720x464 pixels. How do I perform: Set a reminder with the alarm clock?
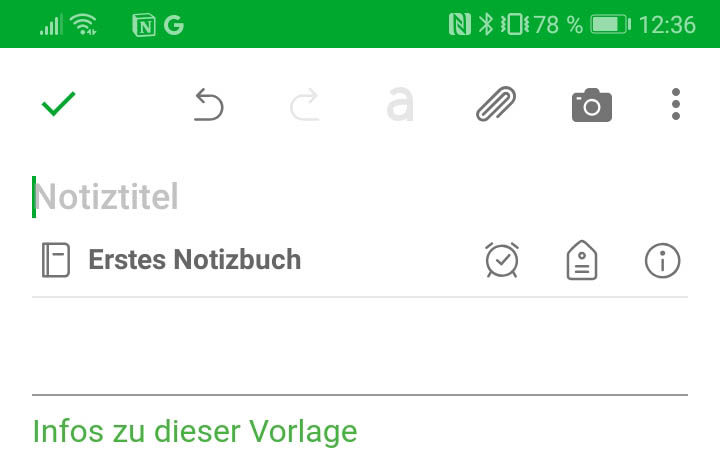pyautogui.click(x=502, y=260)
